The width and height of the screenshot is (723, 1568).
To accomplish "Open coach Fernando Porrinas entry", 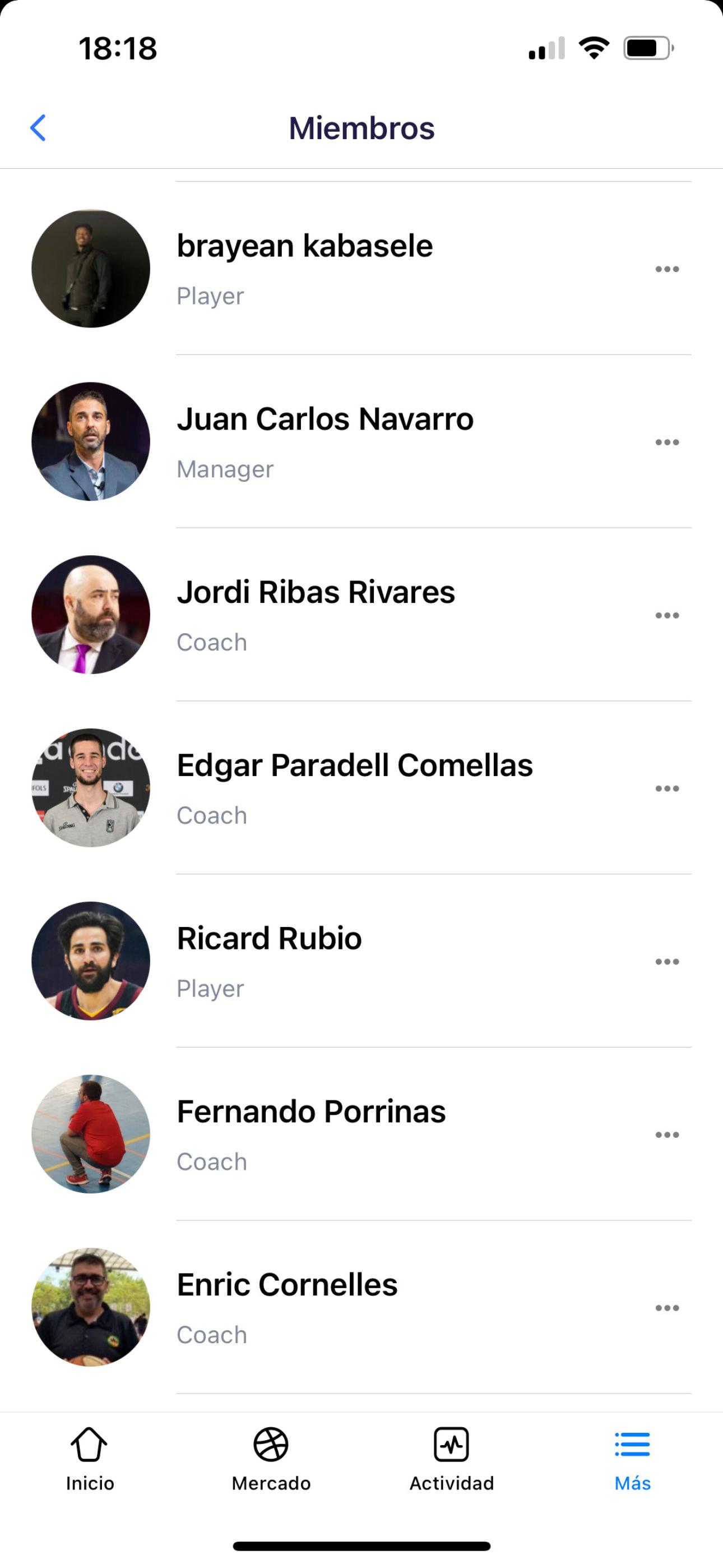I will (361, 1134).
